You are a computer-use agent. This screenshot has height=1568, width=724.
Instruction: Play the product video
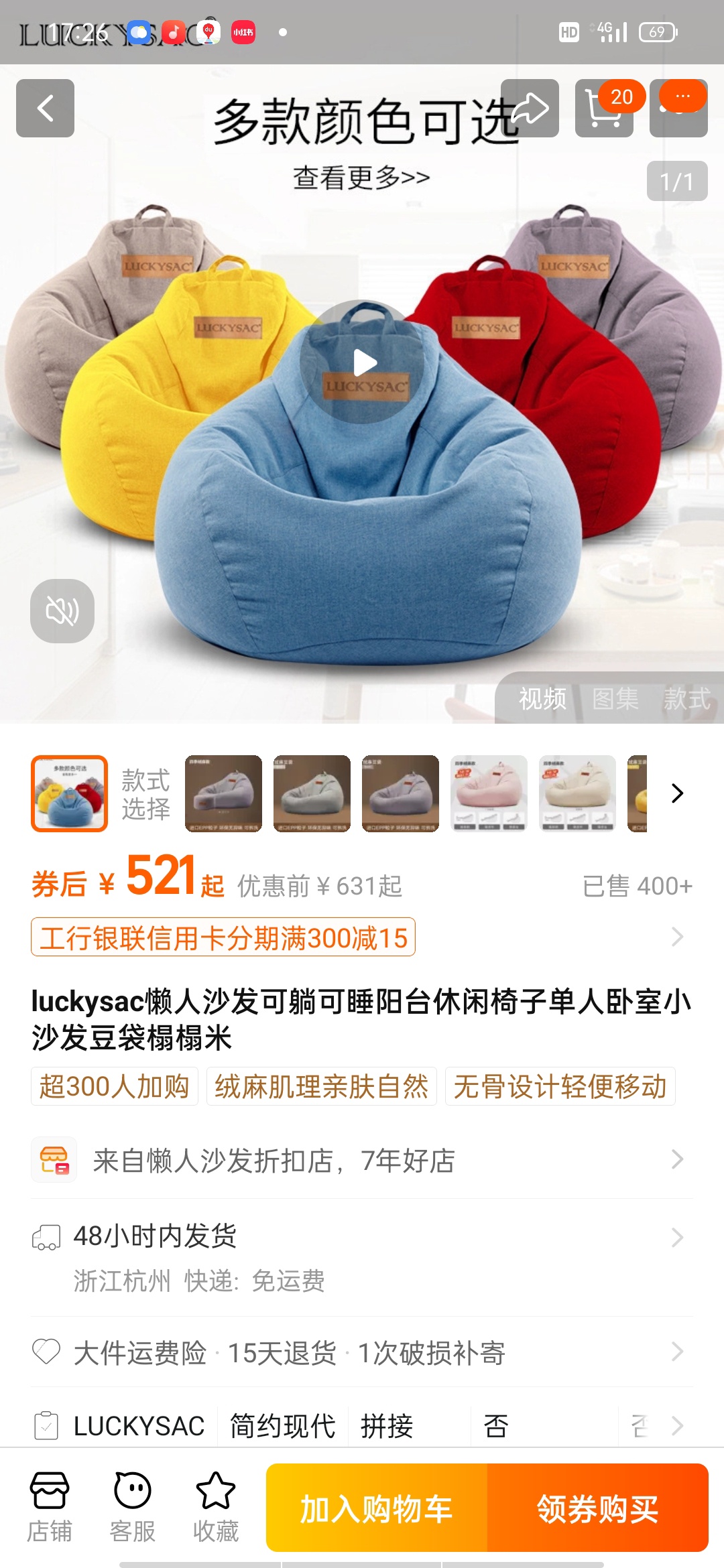pyautogui.click(x=363, y=363)
